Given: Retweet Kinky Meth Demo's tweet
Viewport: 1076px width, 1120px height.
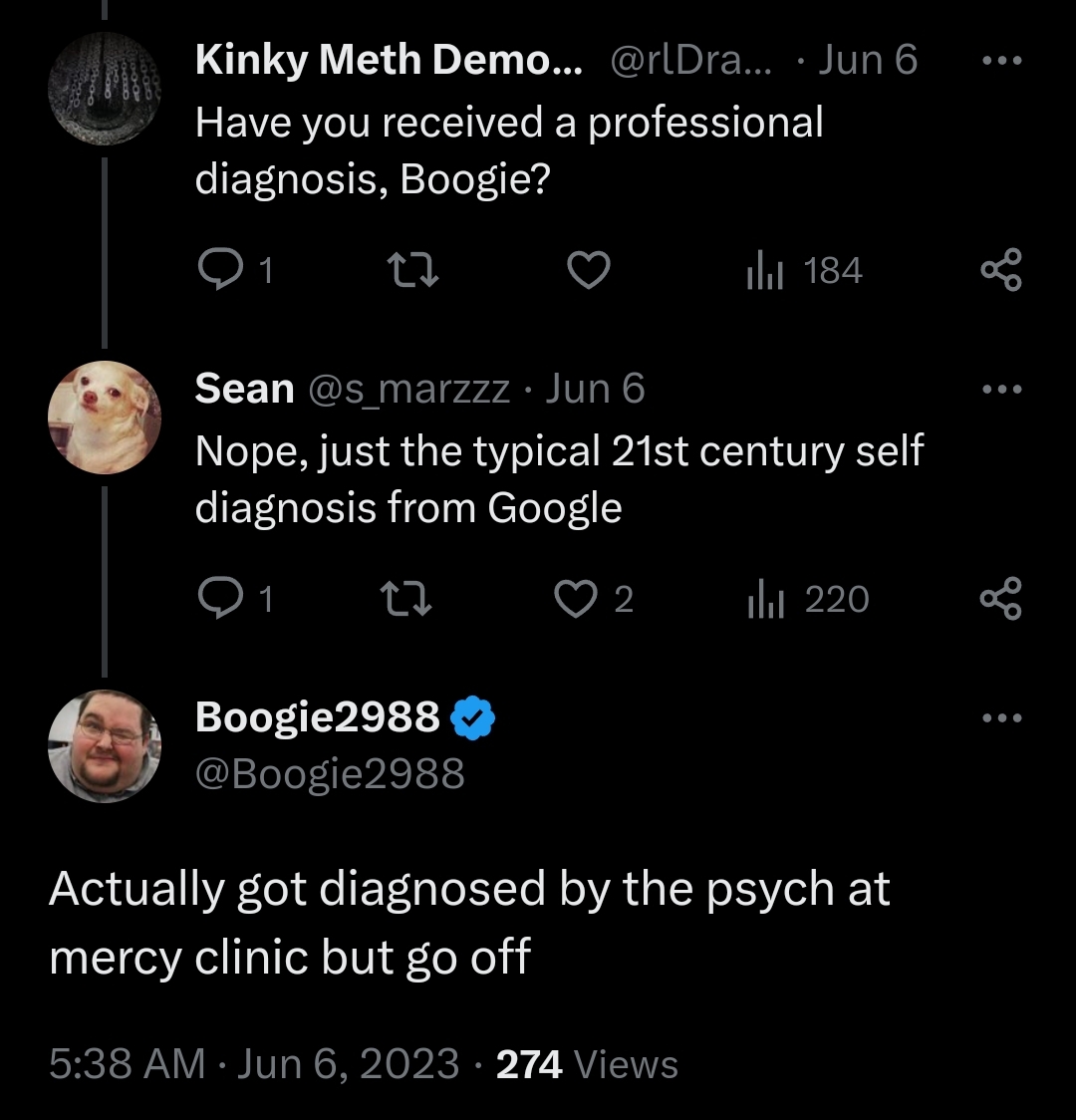Looking at the screenshot, I should [x=411, y=270].
